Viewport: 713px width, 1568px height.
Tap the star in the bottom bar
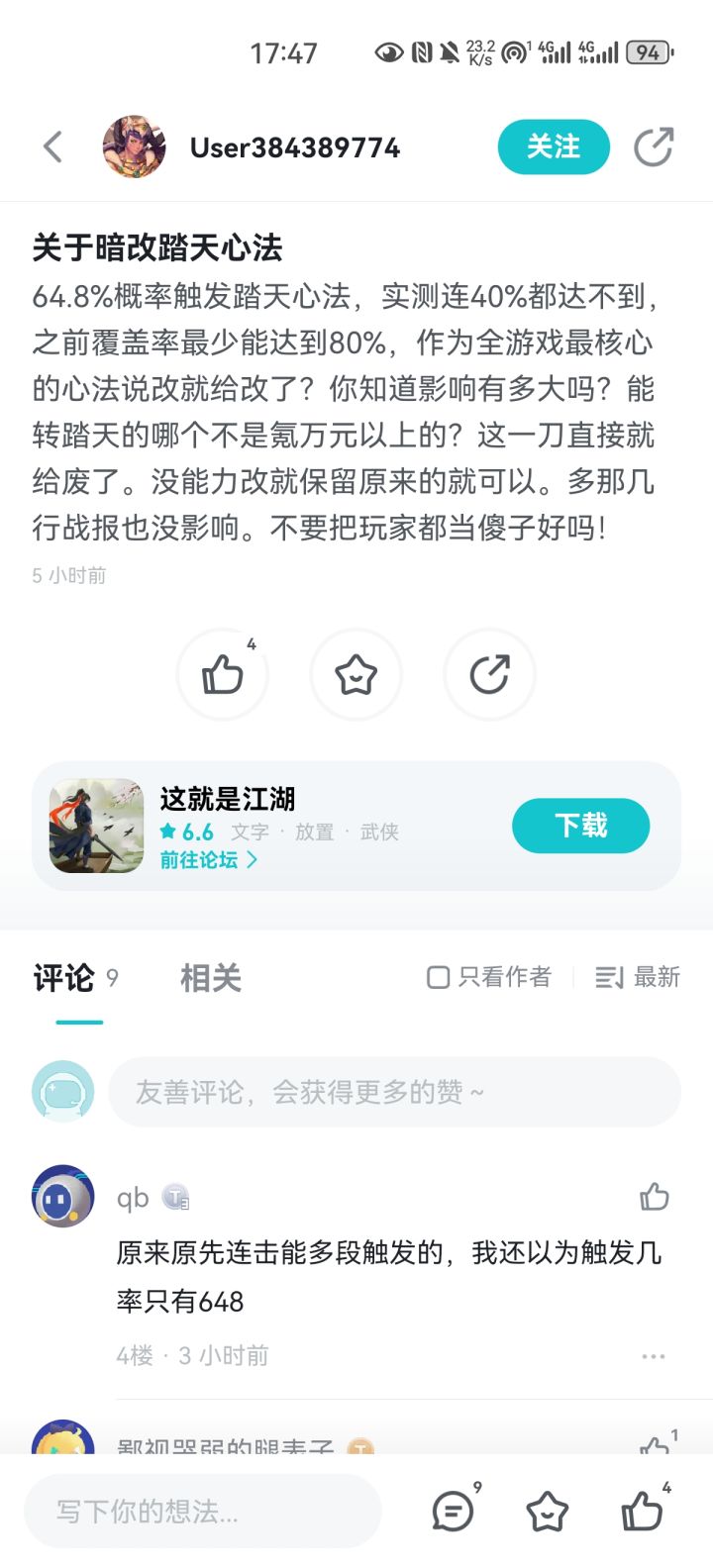pos(547,1512)
